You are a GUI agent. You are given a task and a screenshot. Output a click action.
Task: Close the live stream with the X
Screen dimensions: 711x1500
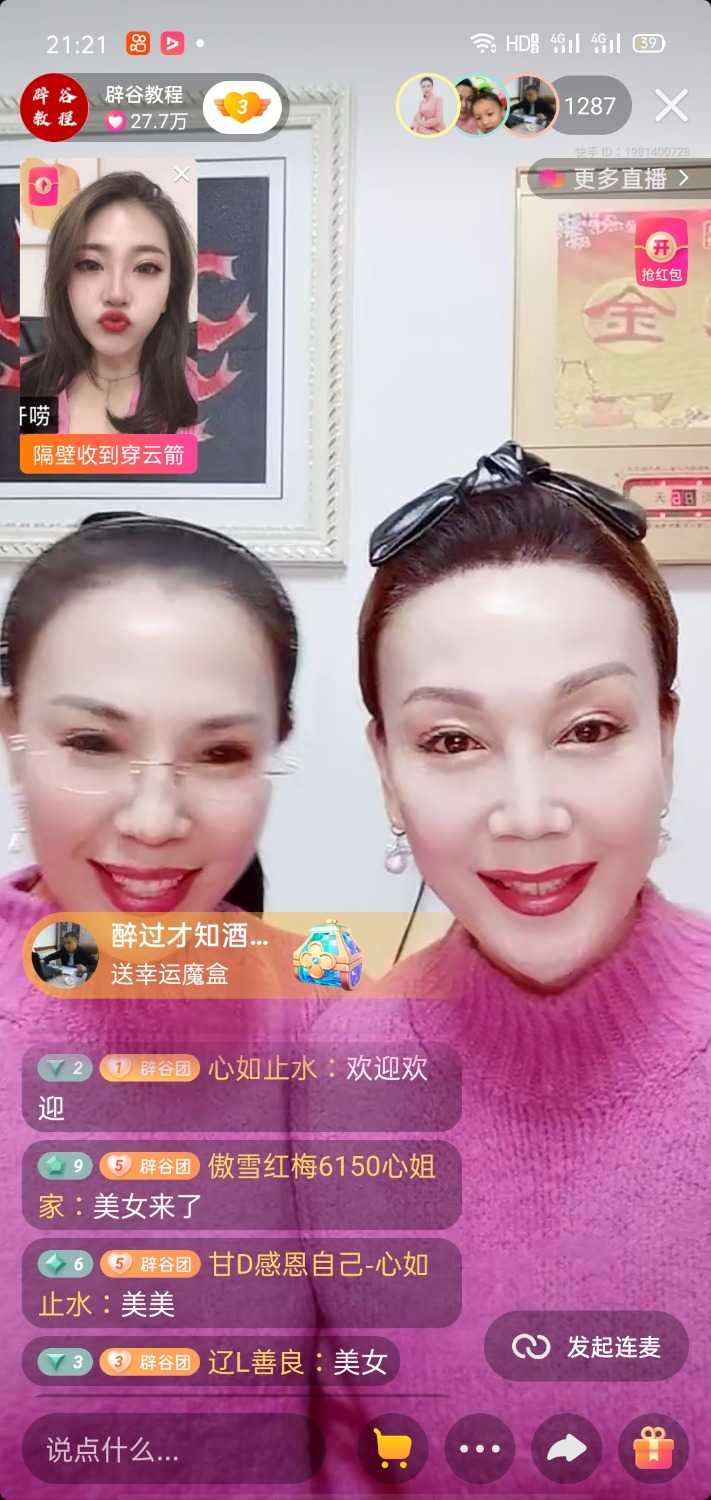pyautogui.click(x=671, y=105)
